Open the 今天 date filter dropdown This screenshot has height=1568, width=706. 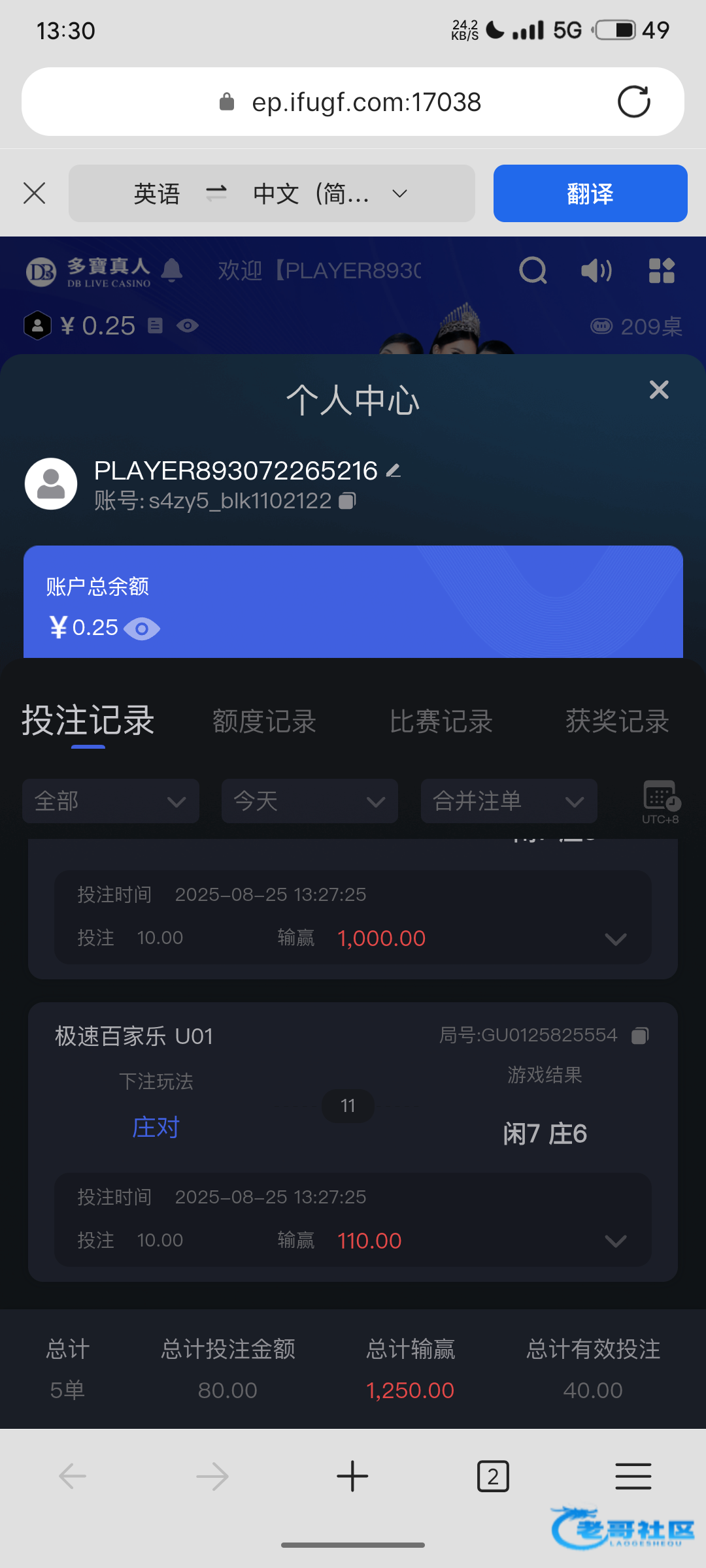(309, 801)
